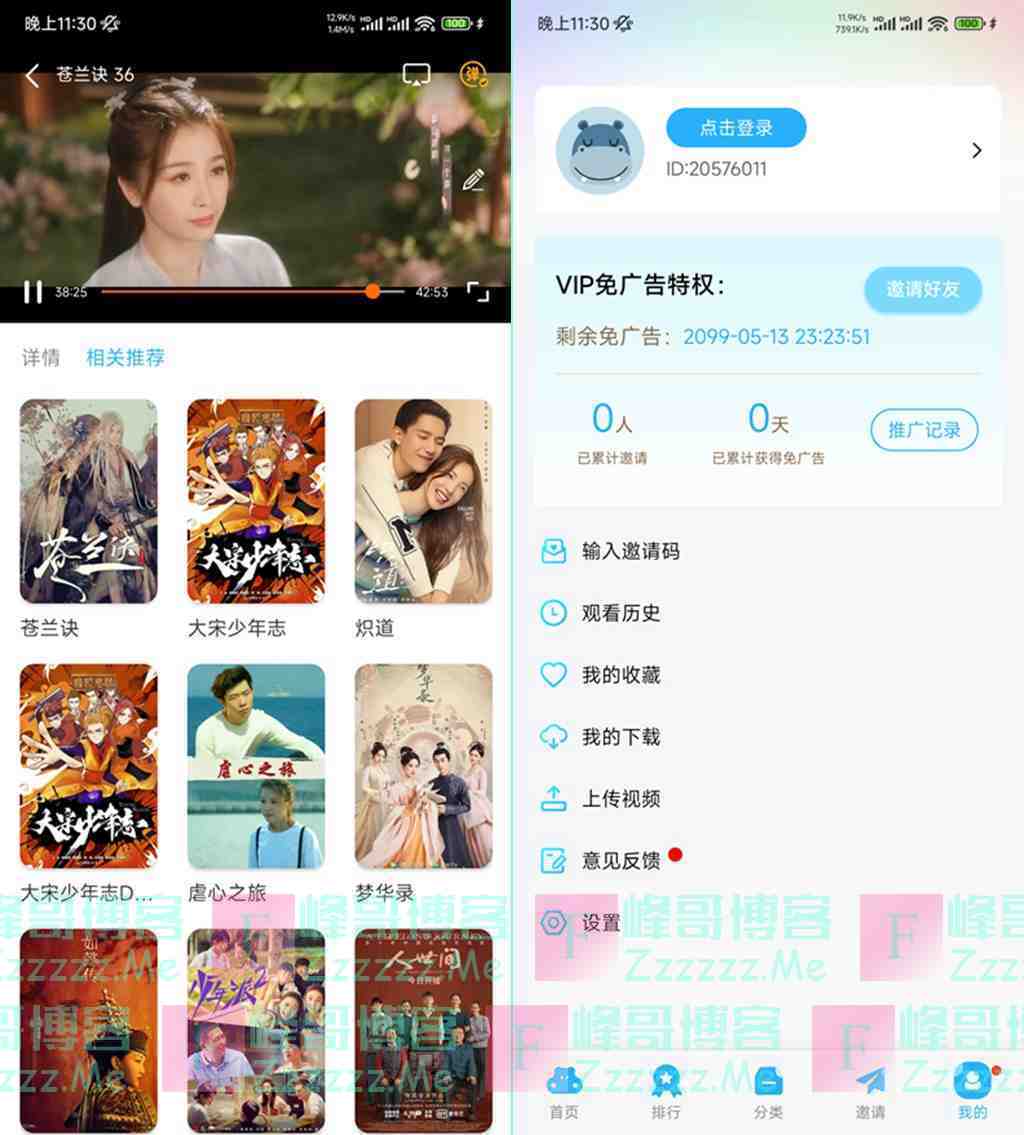Image resolution: width=1024 pixels, height=1135 pixels.
Task: Open 我的收藏 favorites
Action: pyautogui.click(x=620, y=675)
